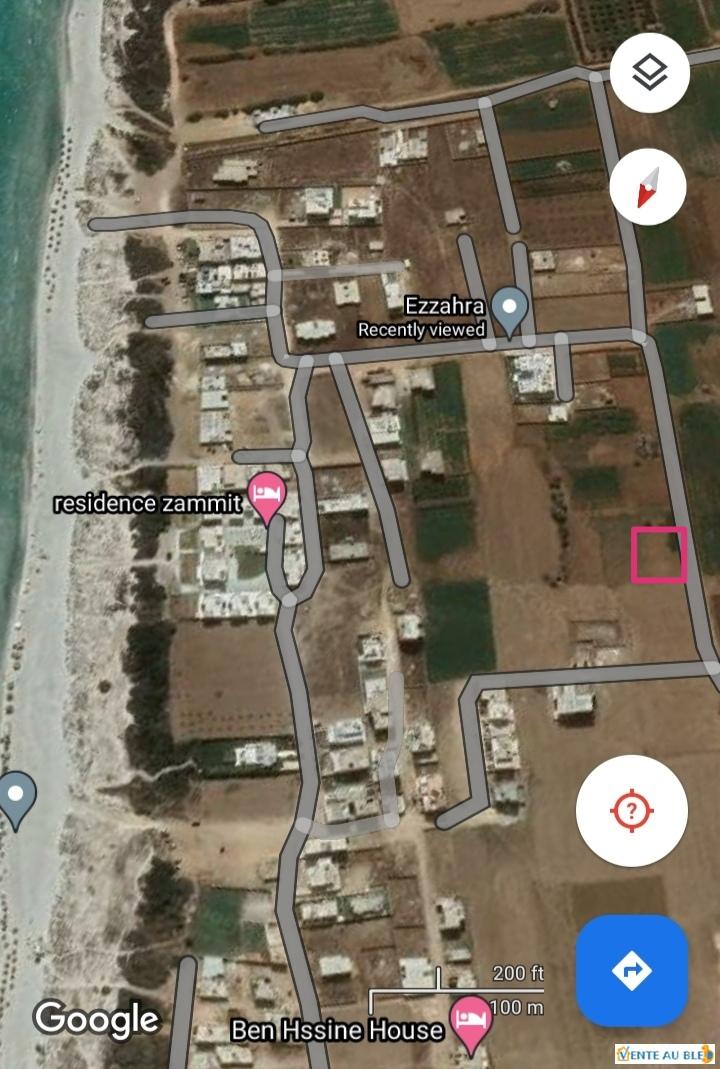Open the Ben Hssine House marker
The height and width of the screenshot is (1069, 720).
pyautogui.click(x=472, y=1024)
